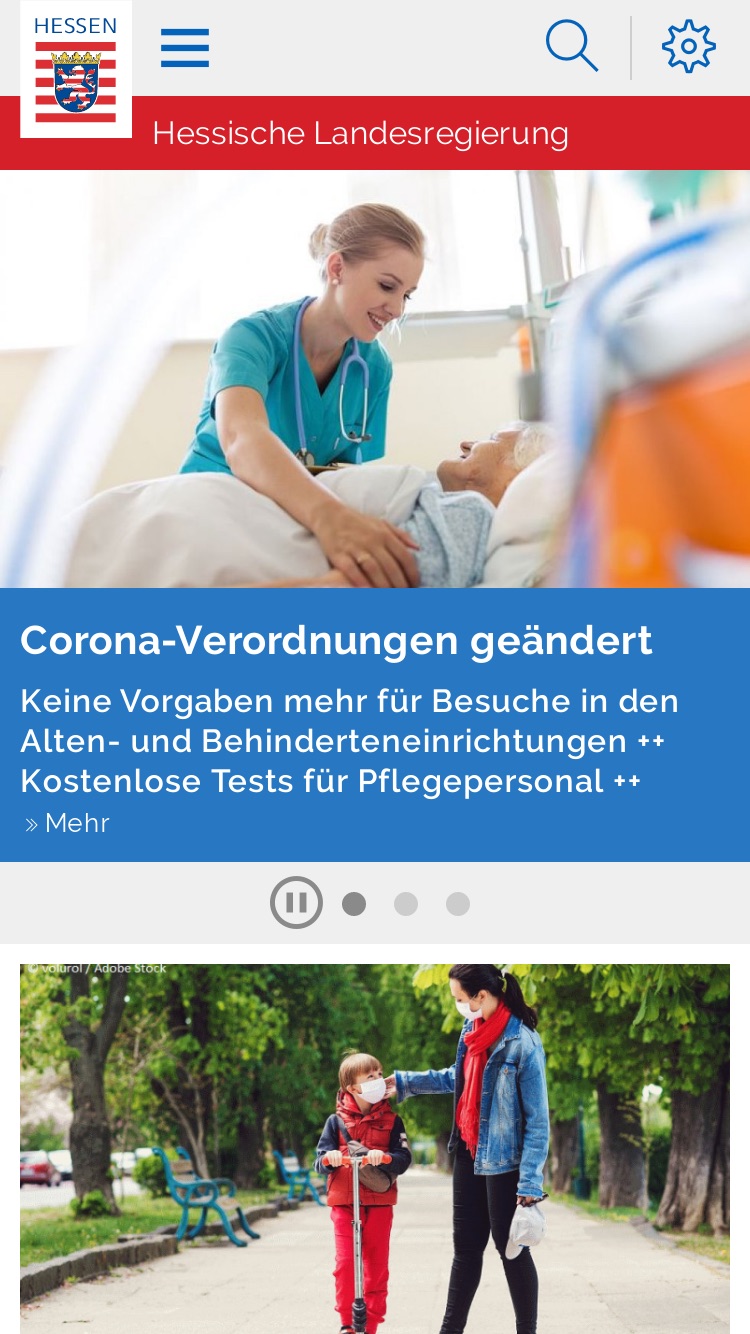Open the search magnifier

[571, 46]
